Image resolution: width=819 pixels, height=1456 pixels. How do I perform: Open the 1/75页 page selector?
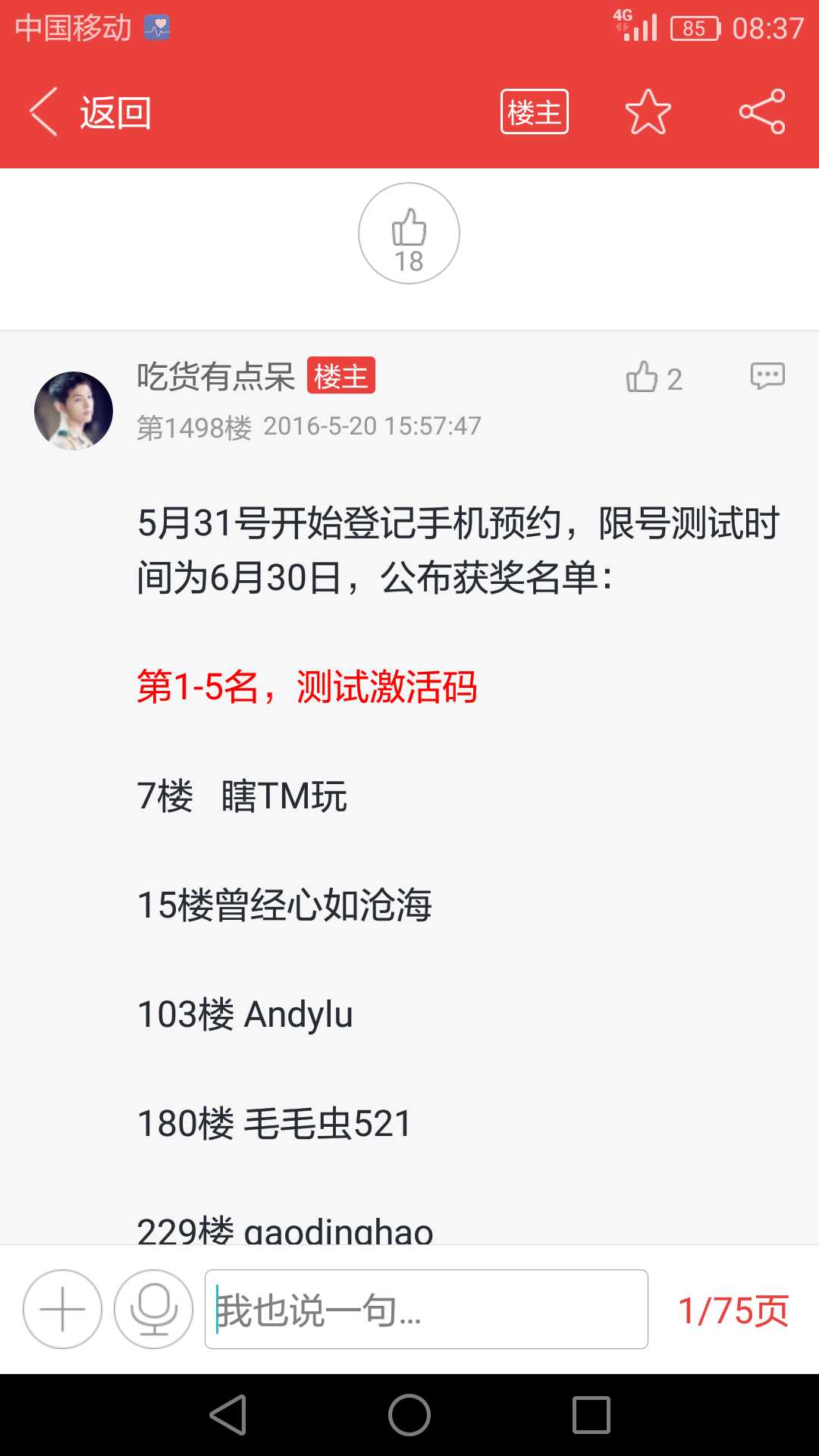click(x=733, y=1310)
